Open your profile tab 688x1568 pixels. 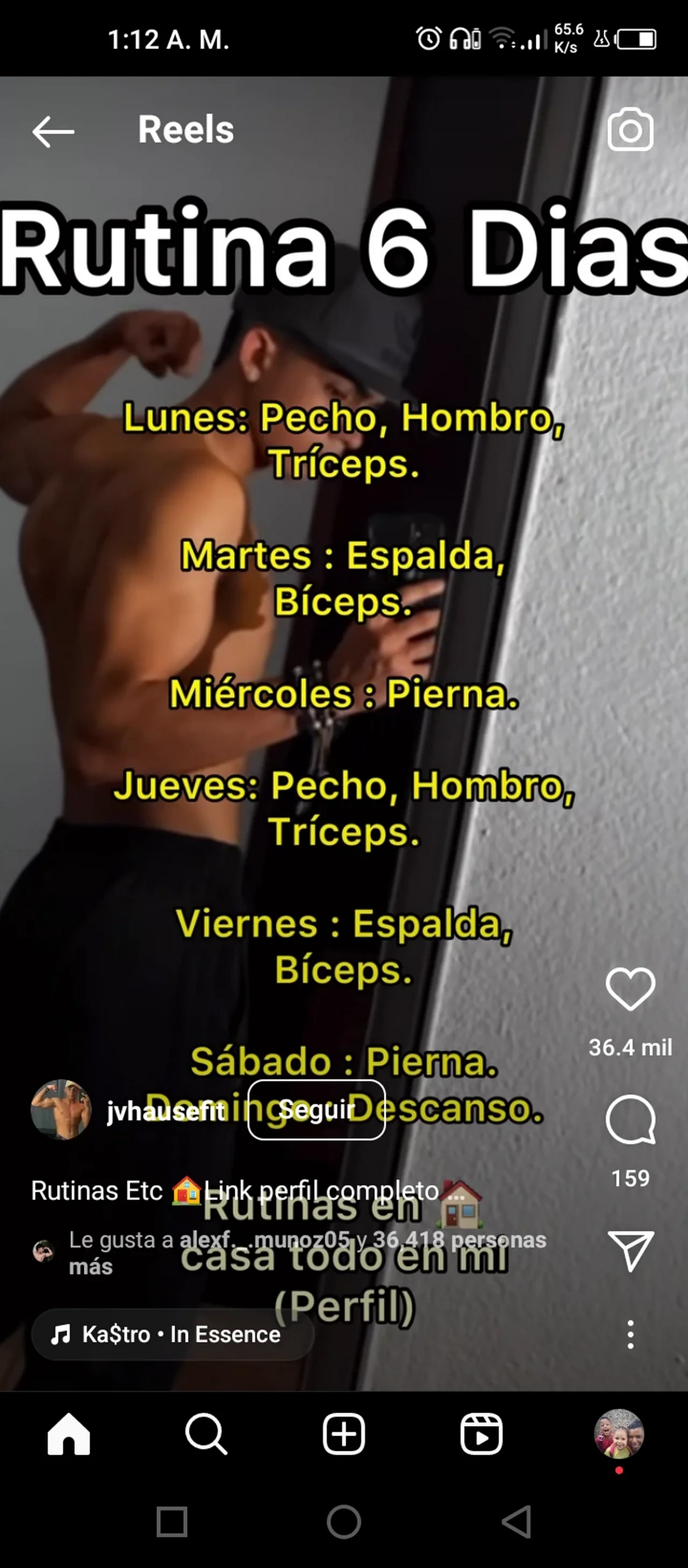pos(619,1434)
